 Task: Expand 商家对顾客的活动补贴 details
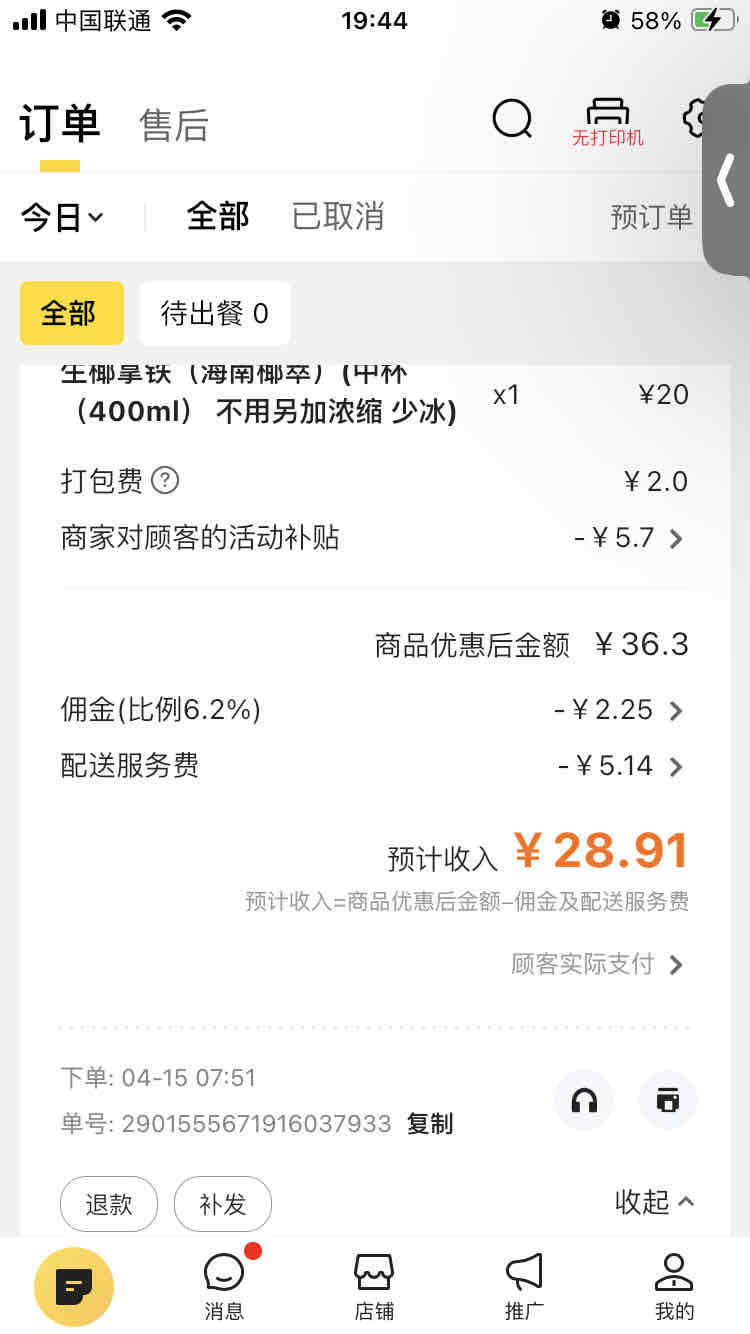tap(375, 538)
